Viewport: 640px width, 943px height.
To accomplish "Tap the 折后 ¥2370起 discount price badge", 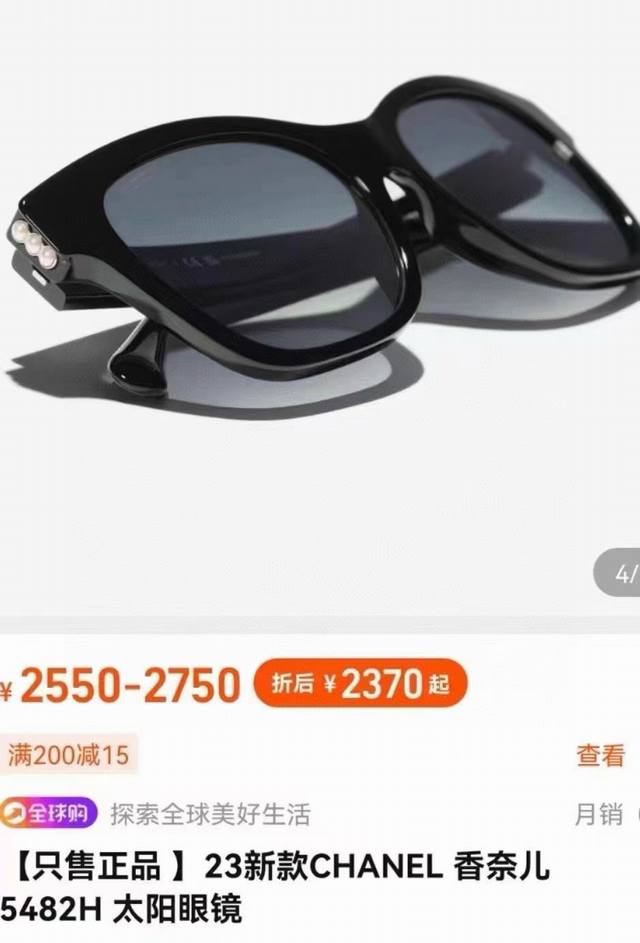I will pos(360,684).
